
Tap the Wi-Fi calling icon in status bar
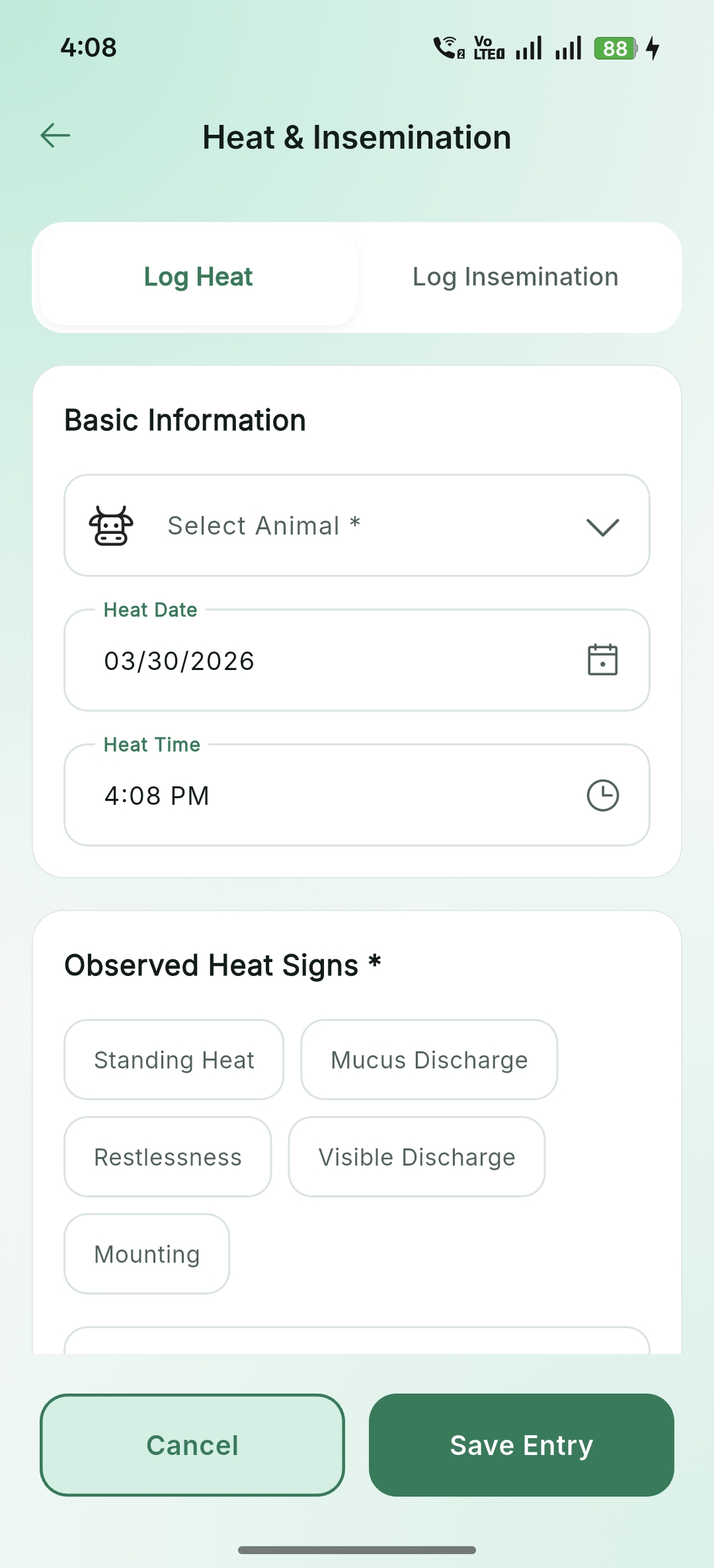(x=446, y=48)
